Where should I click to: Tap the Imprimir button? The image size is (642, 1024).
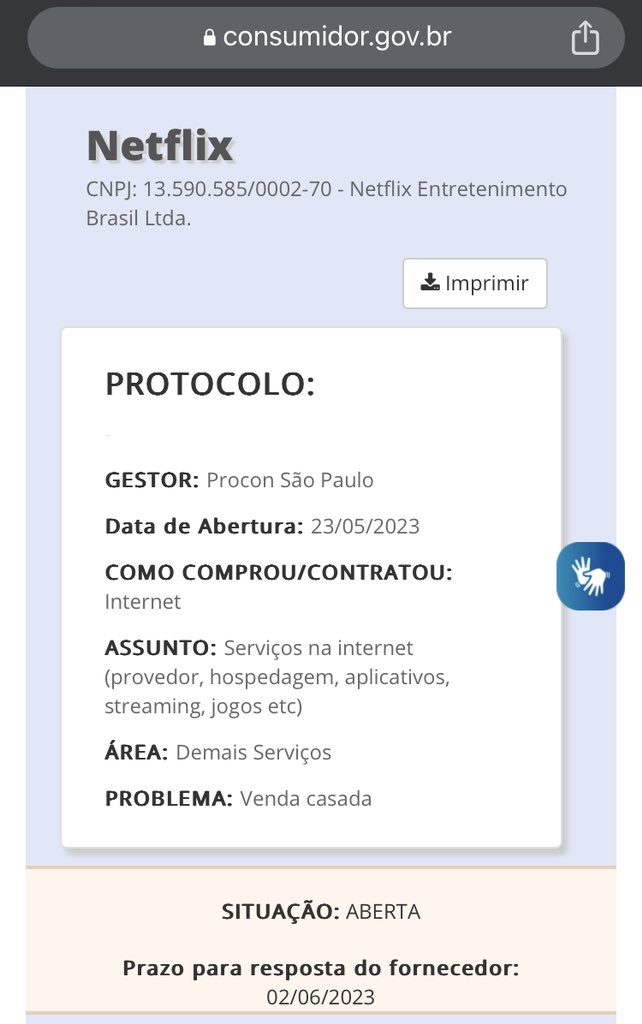pos(475,283)
